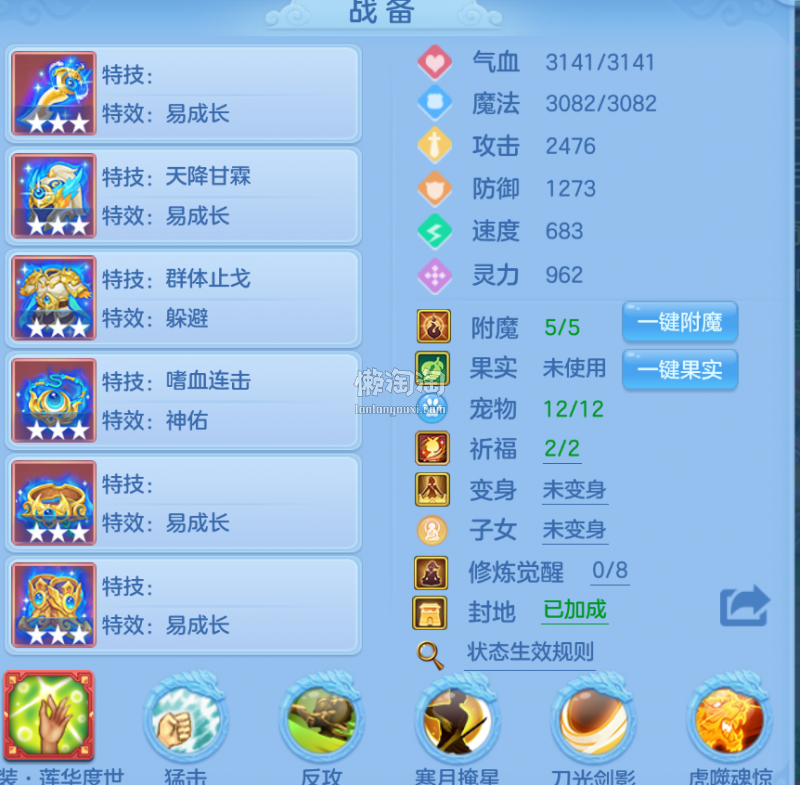Tap the 一键附魔 button
The width and height of the screenshot is (800, 785).
(680, 322)
